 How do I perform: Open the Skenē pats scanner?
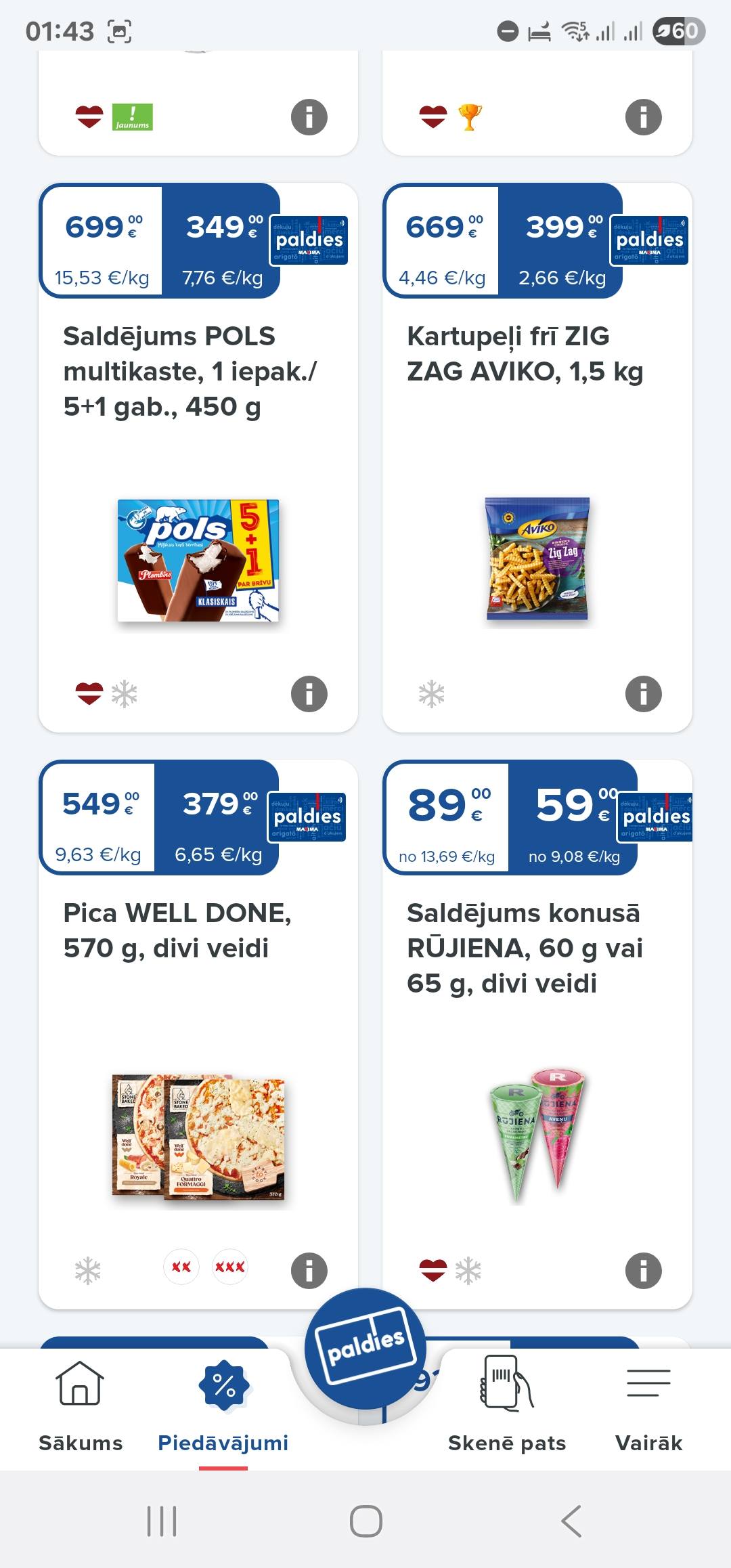507,1407
